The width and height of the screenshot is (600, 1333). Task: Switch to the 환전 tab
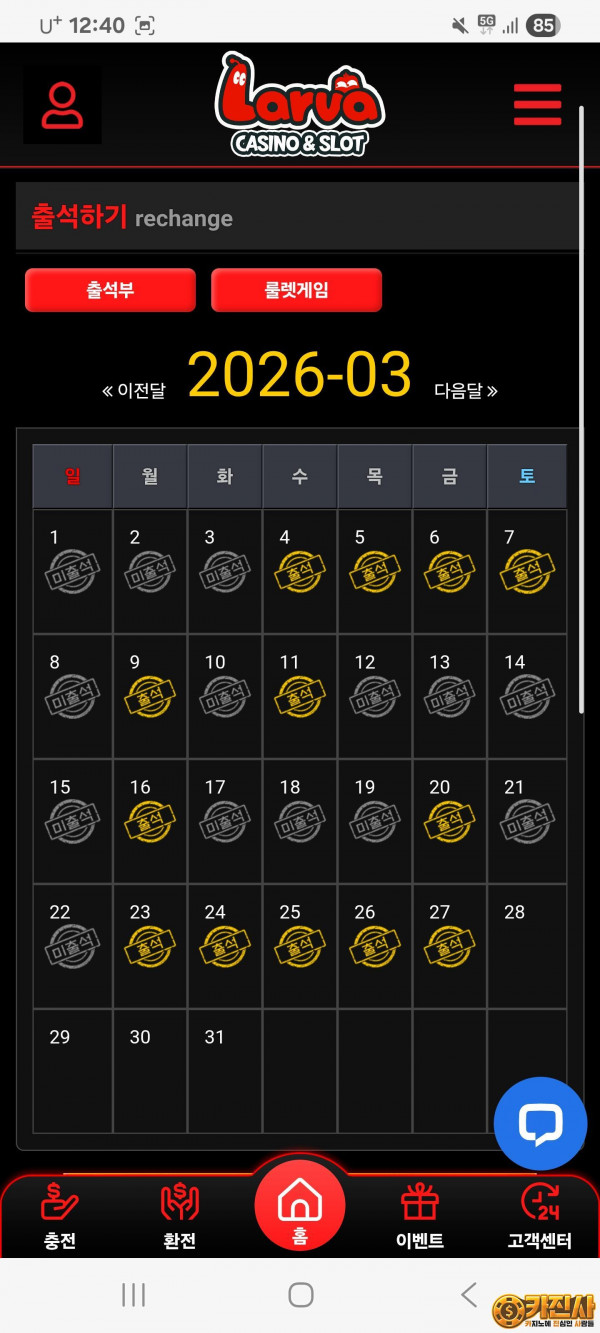(x=180, y=1217)
